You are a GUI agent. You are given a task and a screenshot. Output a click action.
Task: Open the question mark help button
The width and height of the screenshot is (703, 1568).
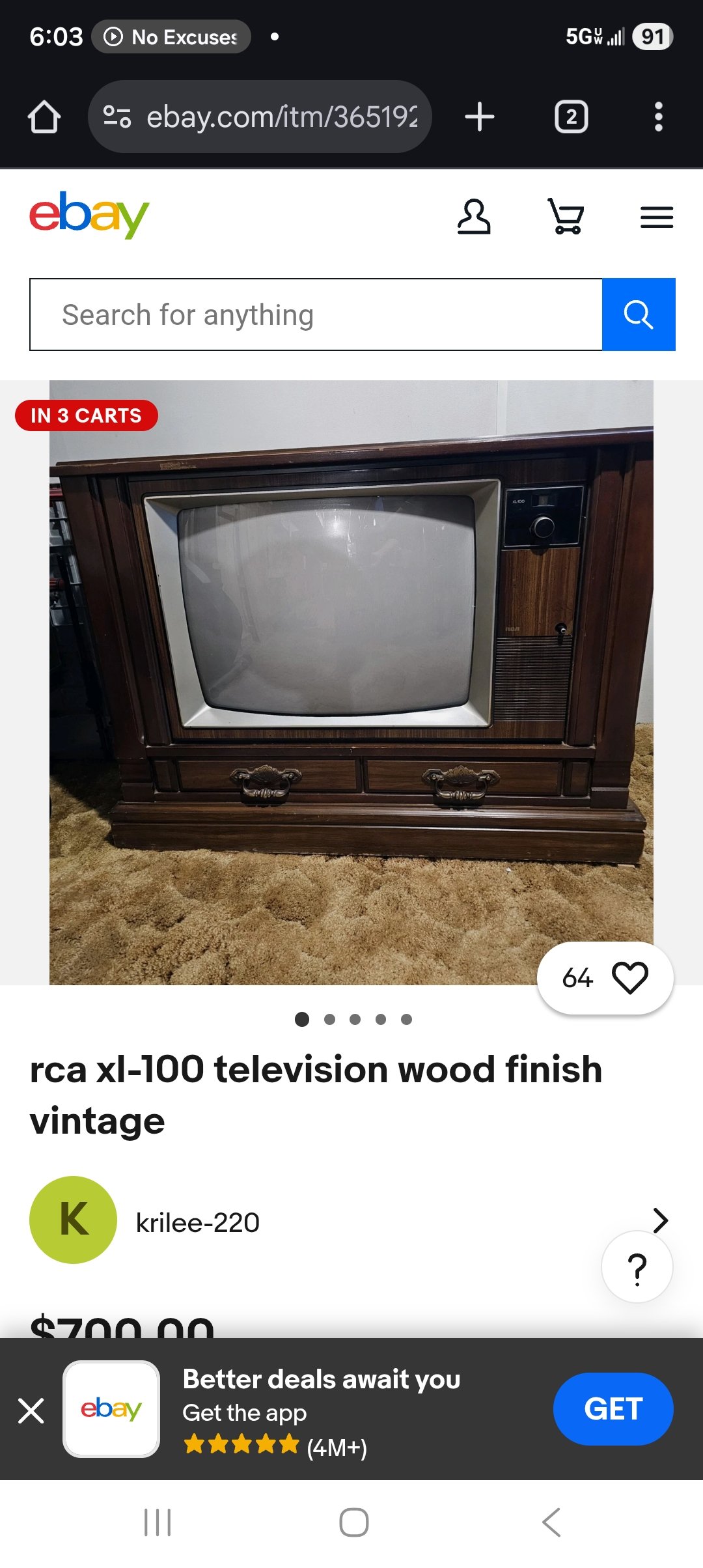pyautogui.click(x=637, y=1267)
